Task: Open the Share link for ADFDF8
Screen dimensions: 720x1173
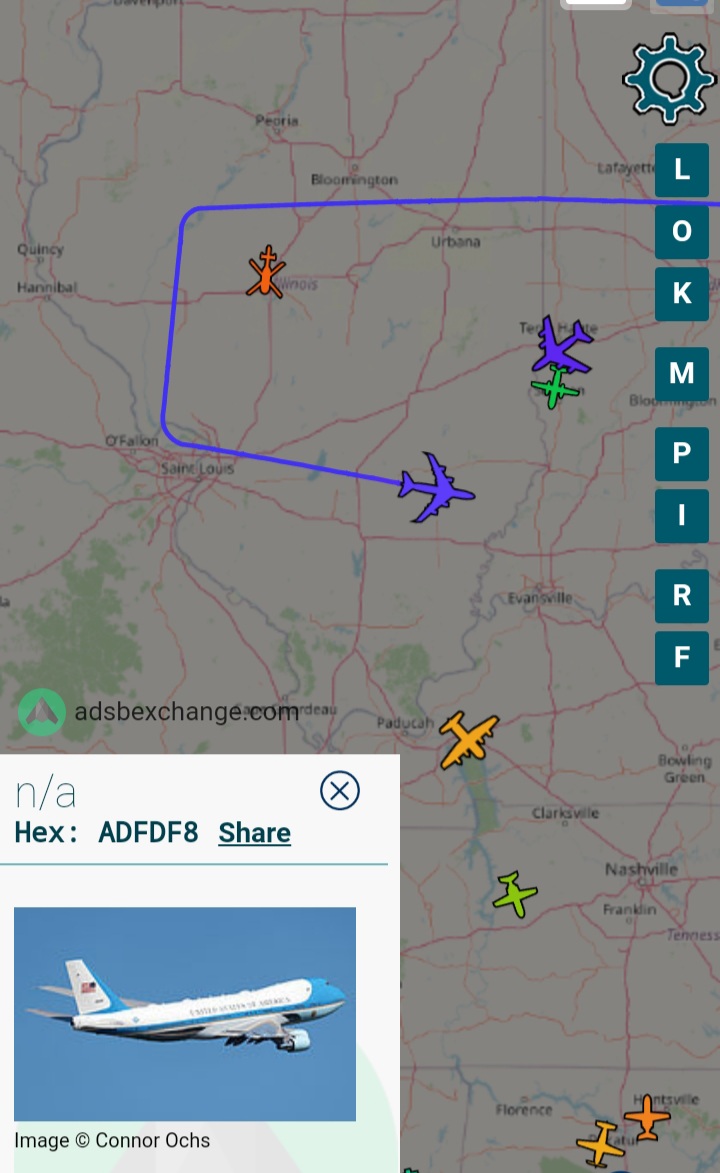Action: tap(254, 833)
